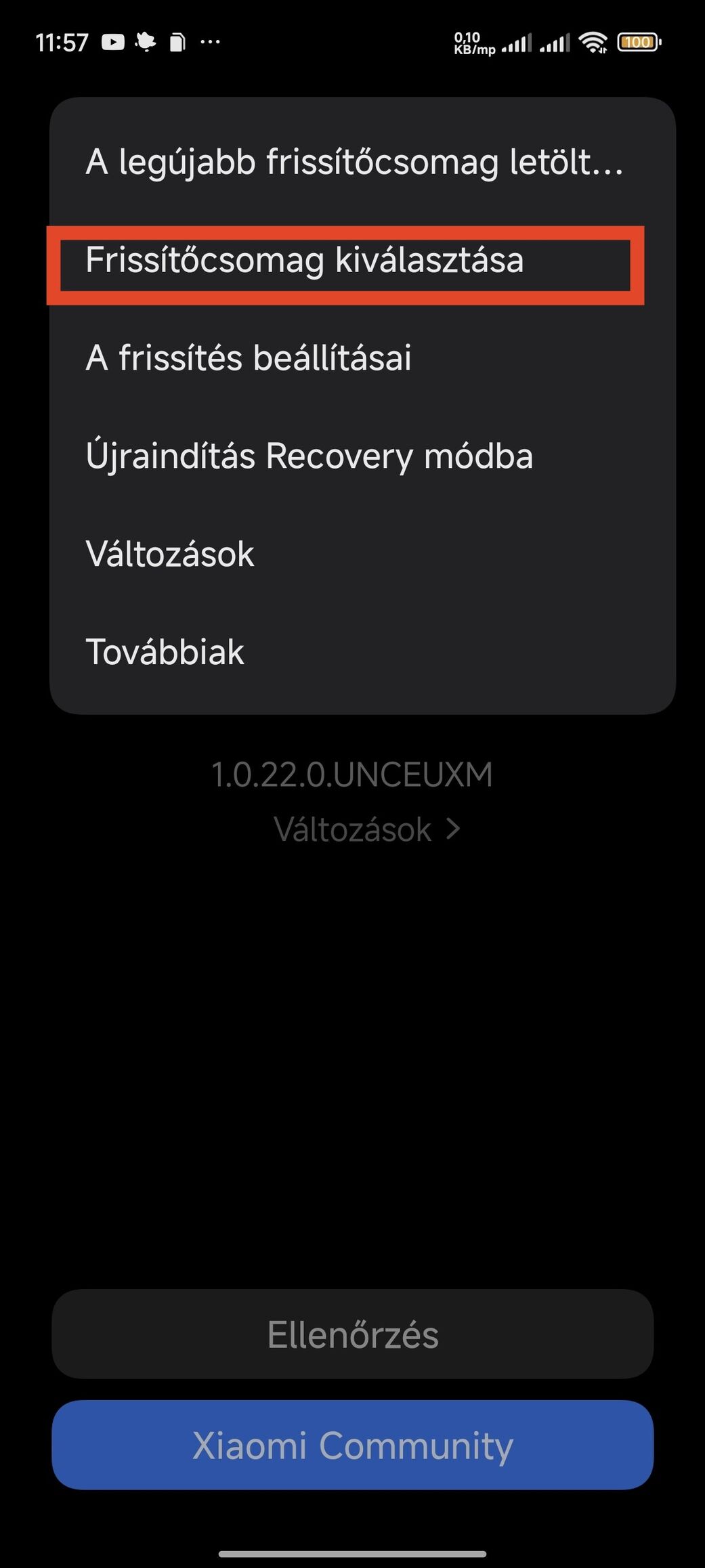705x1568 pixels.
Task: Select 'A legújabb frissítőcsomag letölt...' option
Action: tap(362, 162)
